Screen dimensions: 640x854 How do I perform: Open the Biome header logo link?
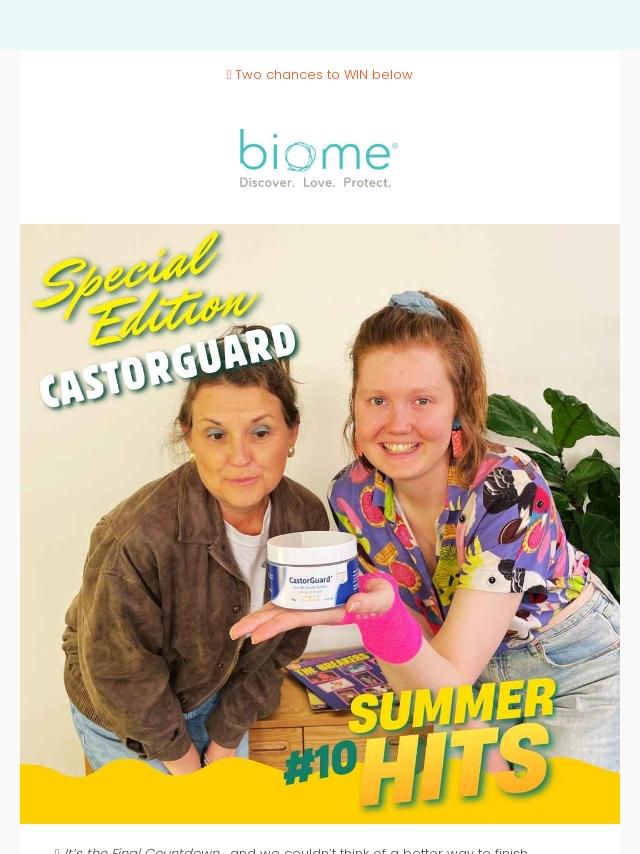point(319,158)
